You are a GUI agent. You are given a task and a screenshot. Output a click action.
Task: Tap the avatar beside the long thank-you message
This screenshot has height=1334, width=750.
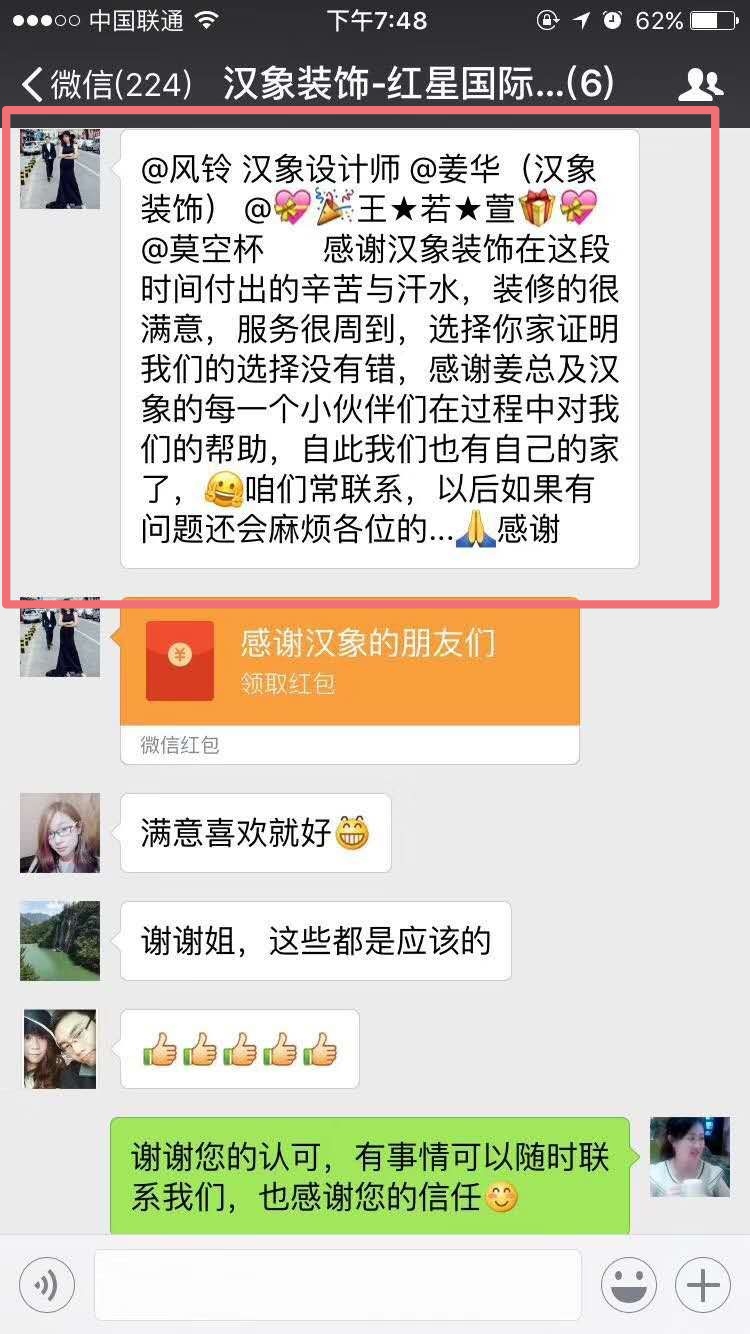(60, 168)
